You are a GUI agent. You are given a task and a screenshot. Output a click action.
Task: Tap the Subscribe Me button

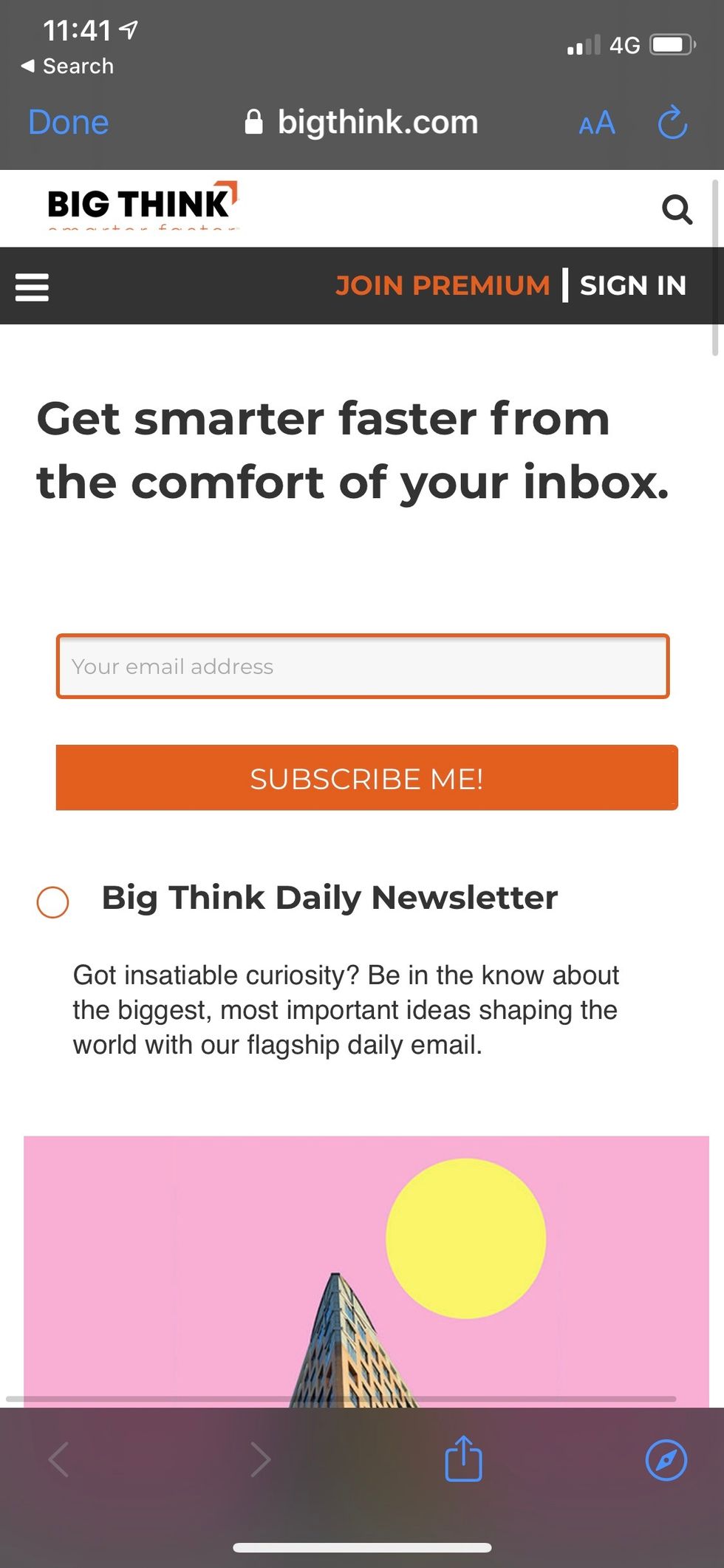pyautogui.click(x=366, y=778)
